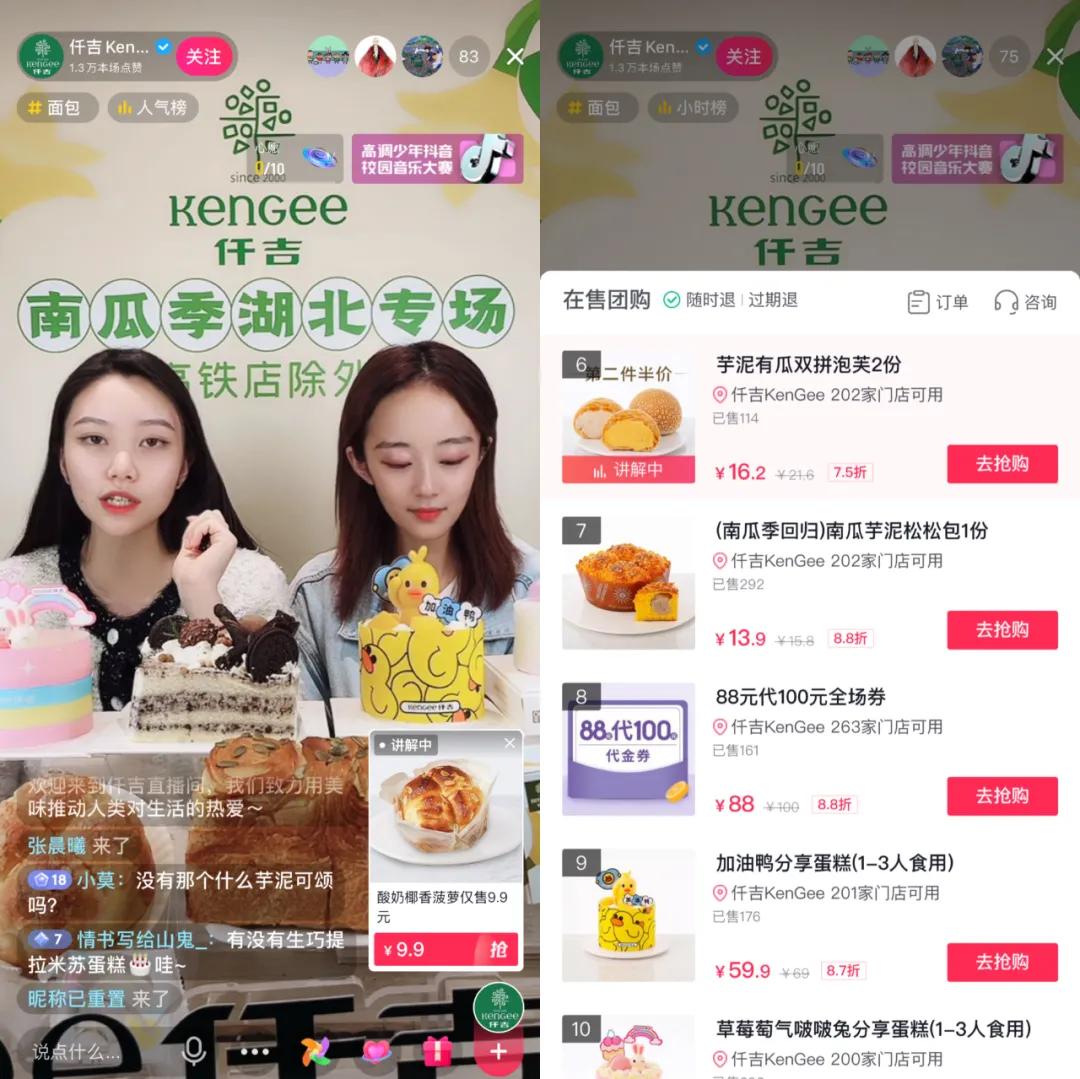Purchase the 加油鸭分享蛋糕 via 去抢购
The height and width of the screenshot is (1079, 1080).
(x=1002, y=962)
